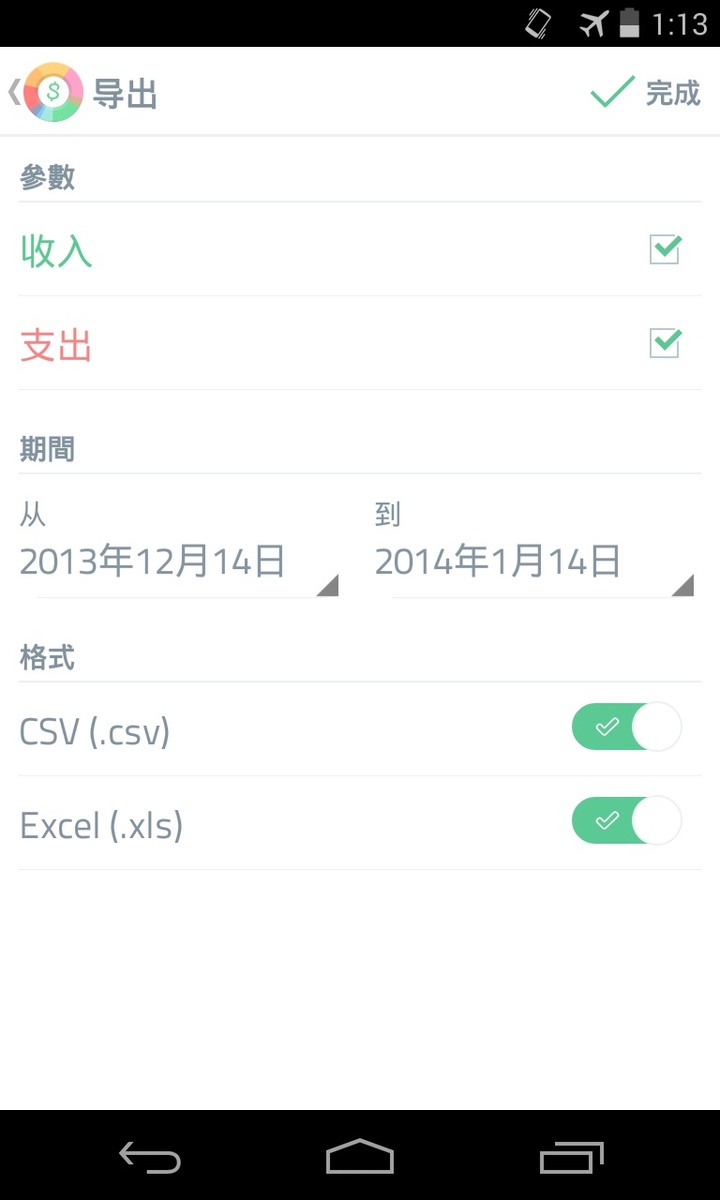720x1200 pixels.
Task: Uncheck the 支出 checkbox
Action: 665,343
